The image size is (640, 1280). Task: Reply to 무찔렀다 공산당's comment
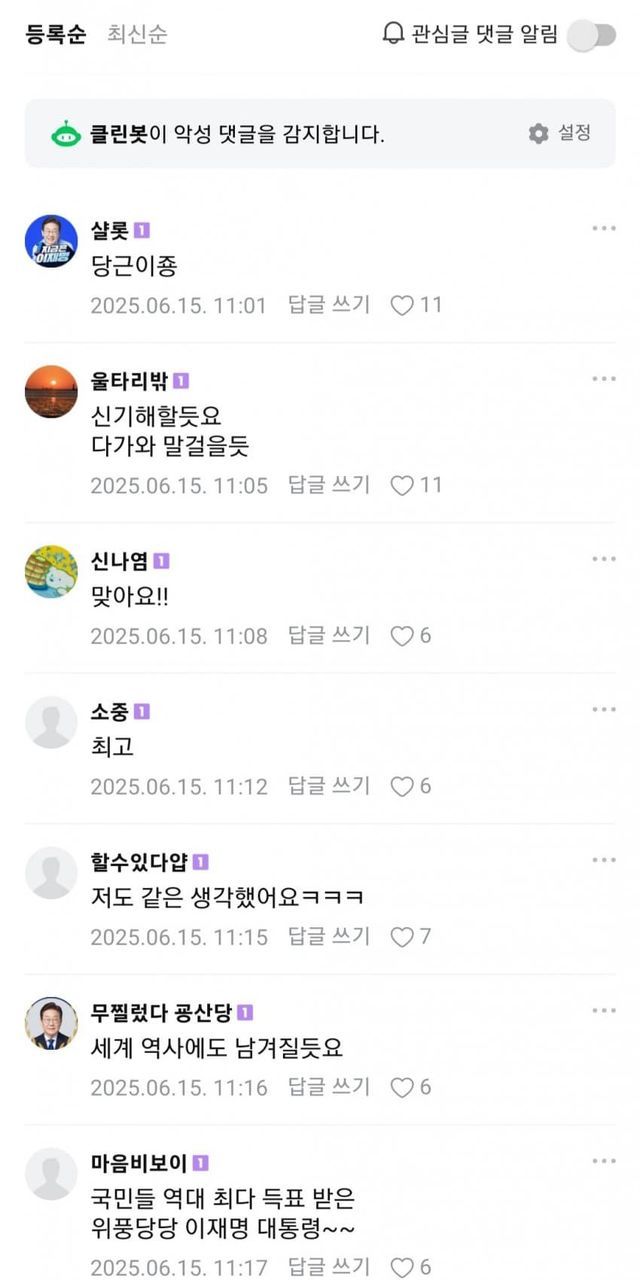point(329,1087)
